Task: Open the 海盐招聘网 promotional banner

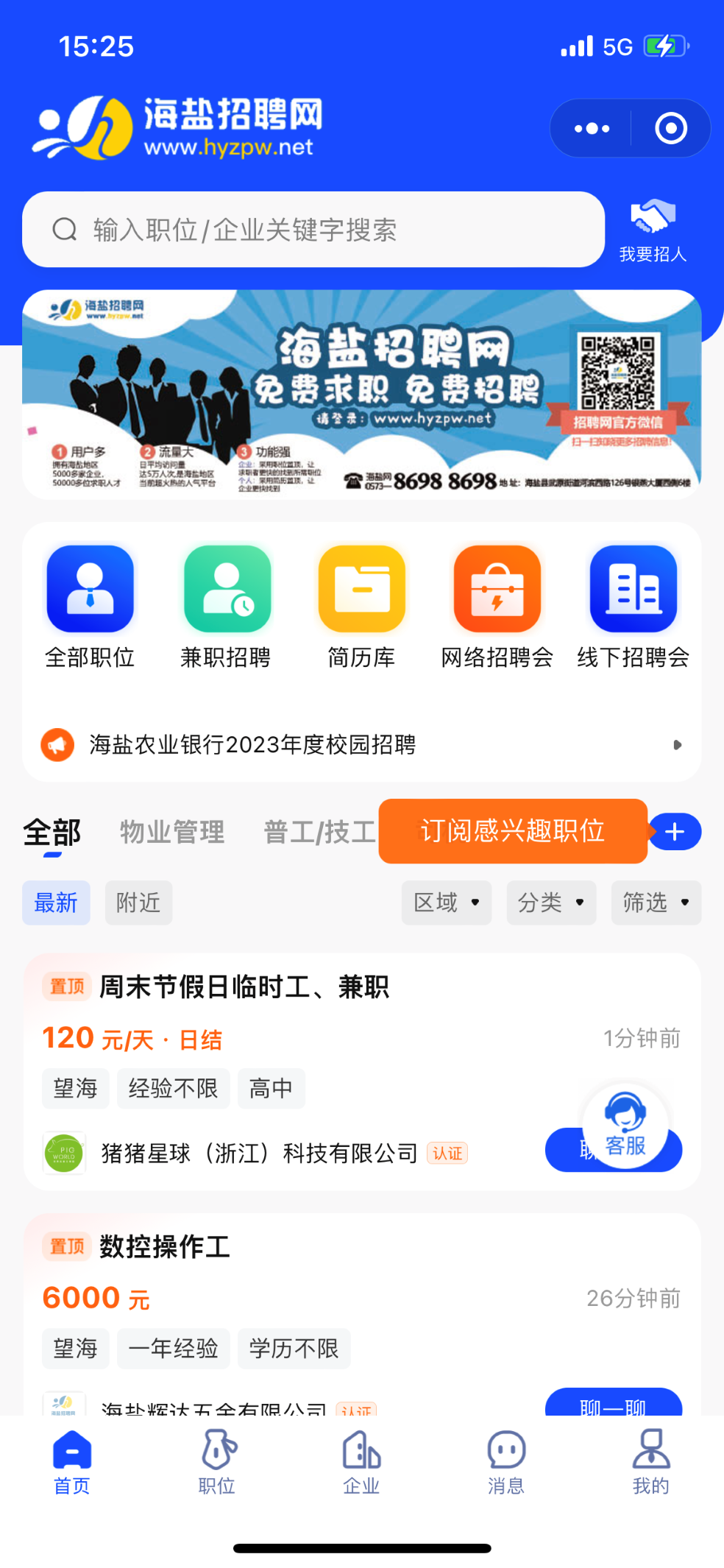Action: pyautogui.click(x=361, y=394)
